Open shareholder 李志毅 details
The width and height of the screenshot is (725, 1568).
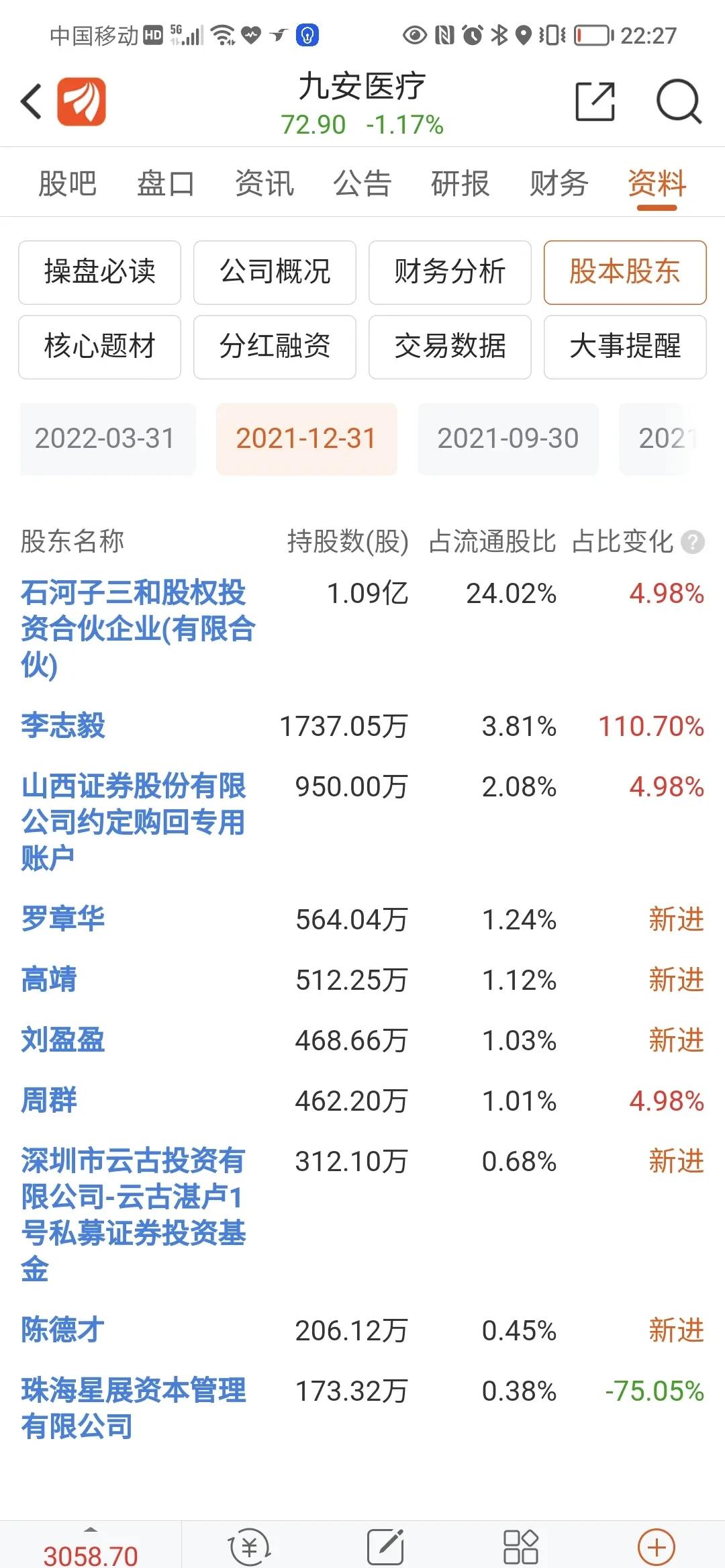click(x=63, y=725)
